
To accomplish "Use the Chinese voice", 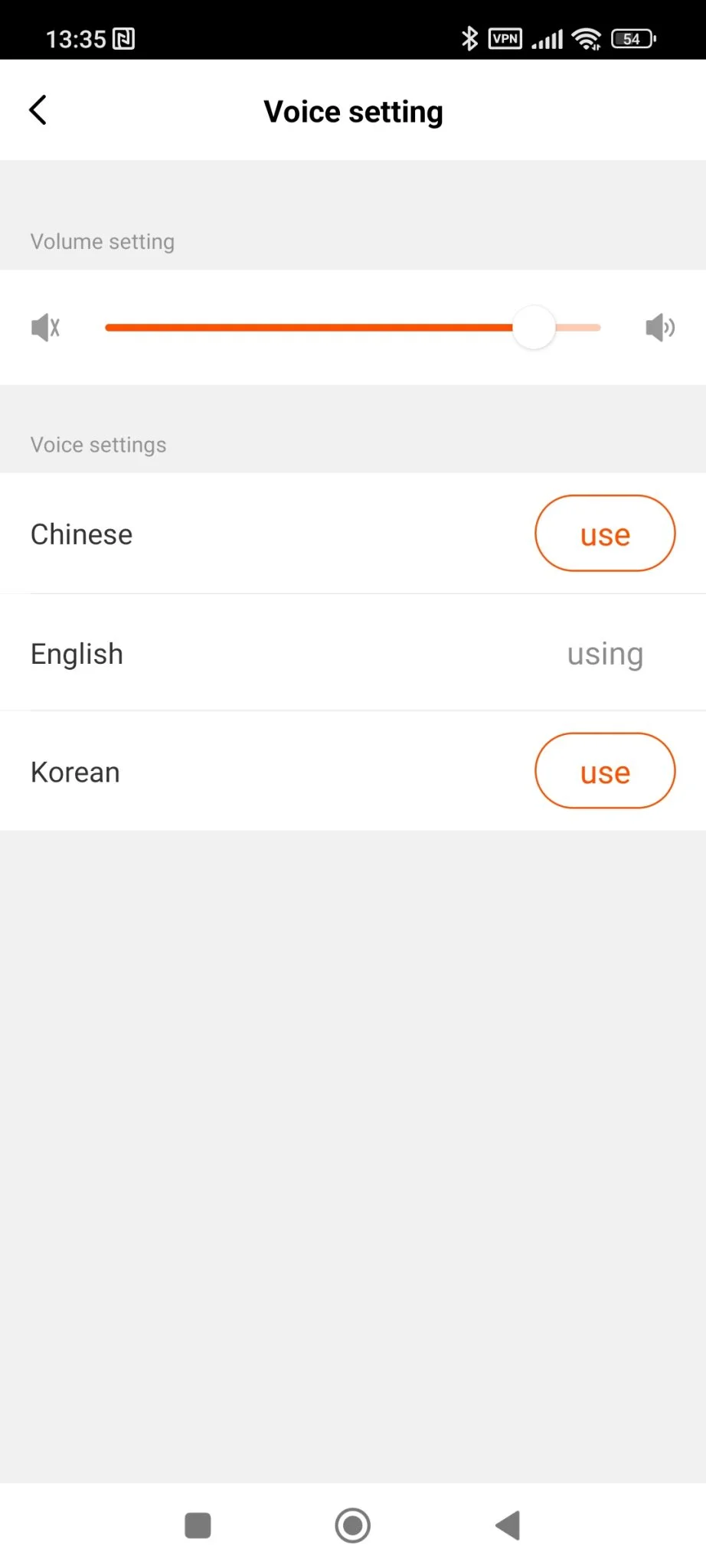I will (604, 534).
